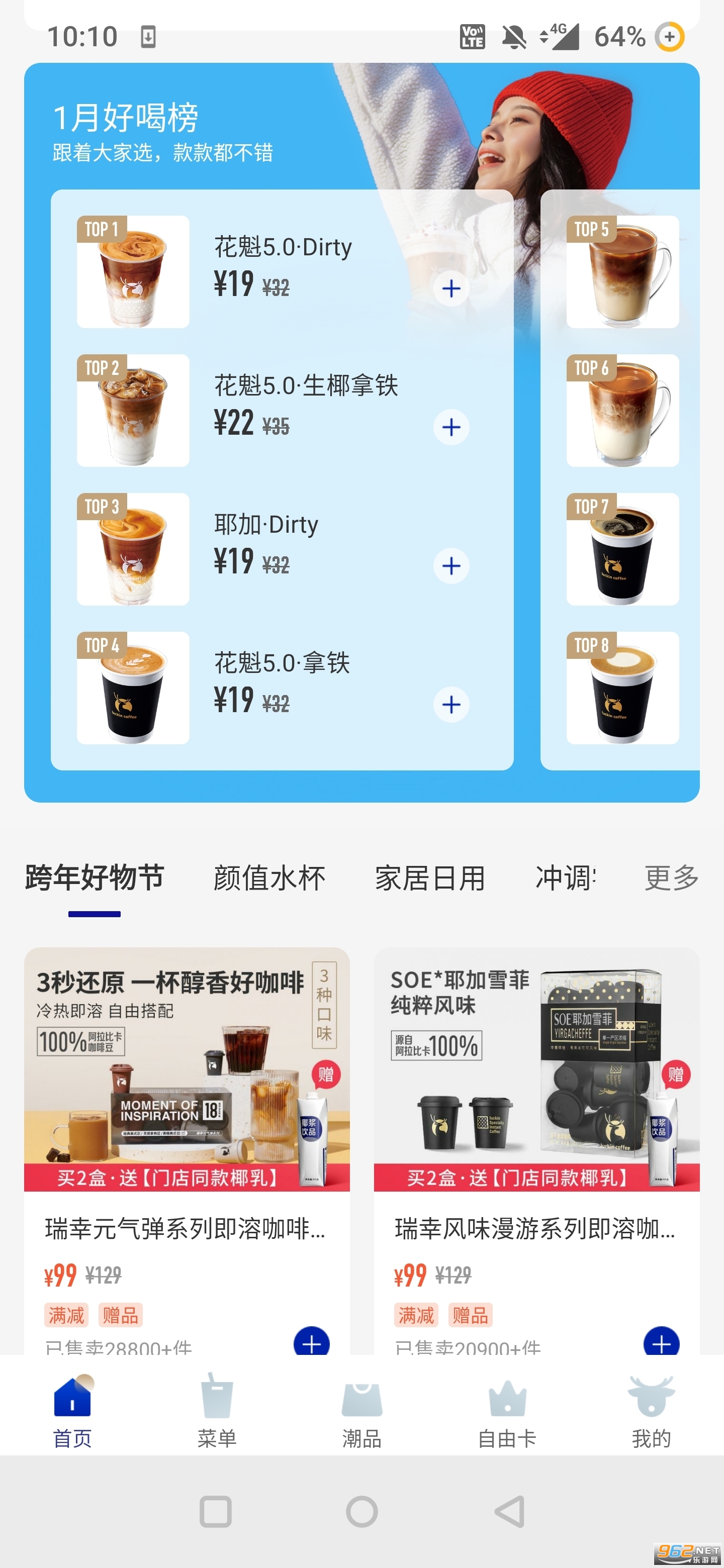Switch to the 菜单 tab
The image size is (724, 1568).
point(217,1411)
